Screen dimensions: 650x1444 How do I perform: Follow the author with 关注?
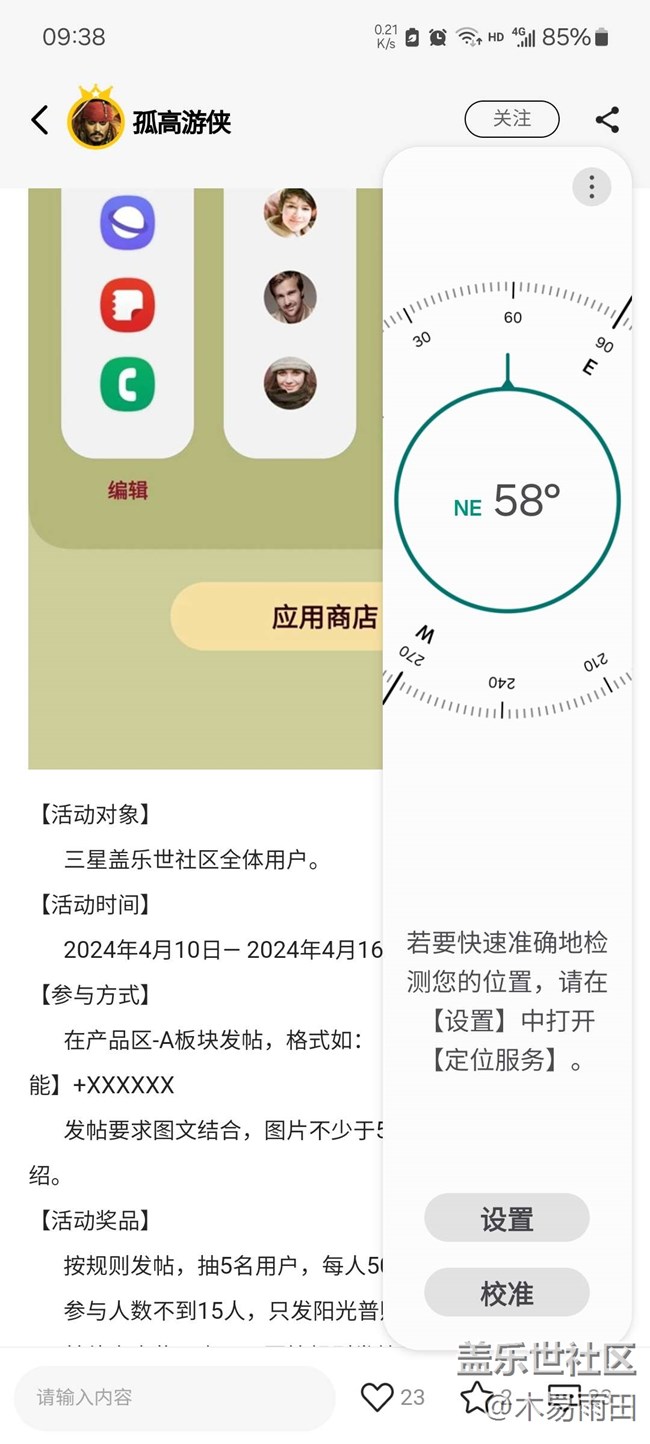511,119
